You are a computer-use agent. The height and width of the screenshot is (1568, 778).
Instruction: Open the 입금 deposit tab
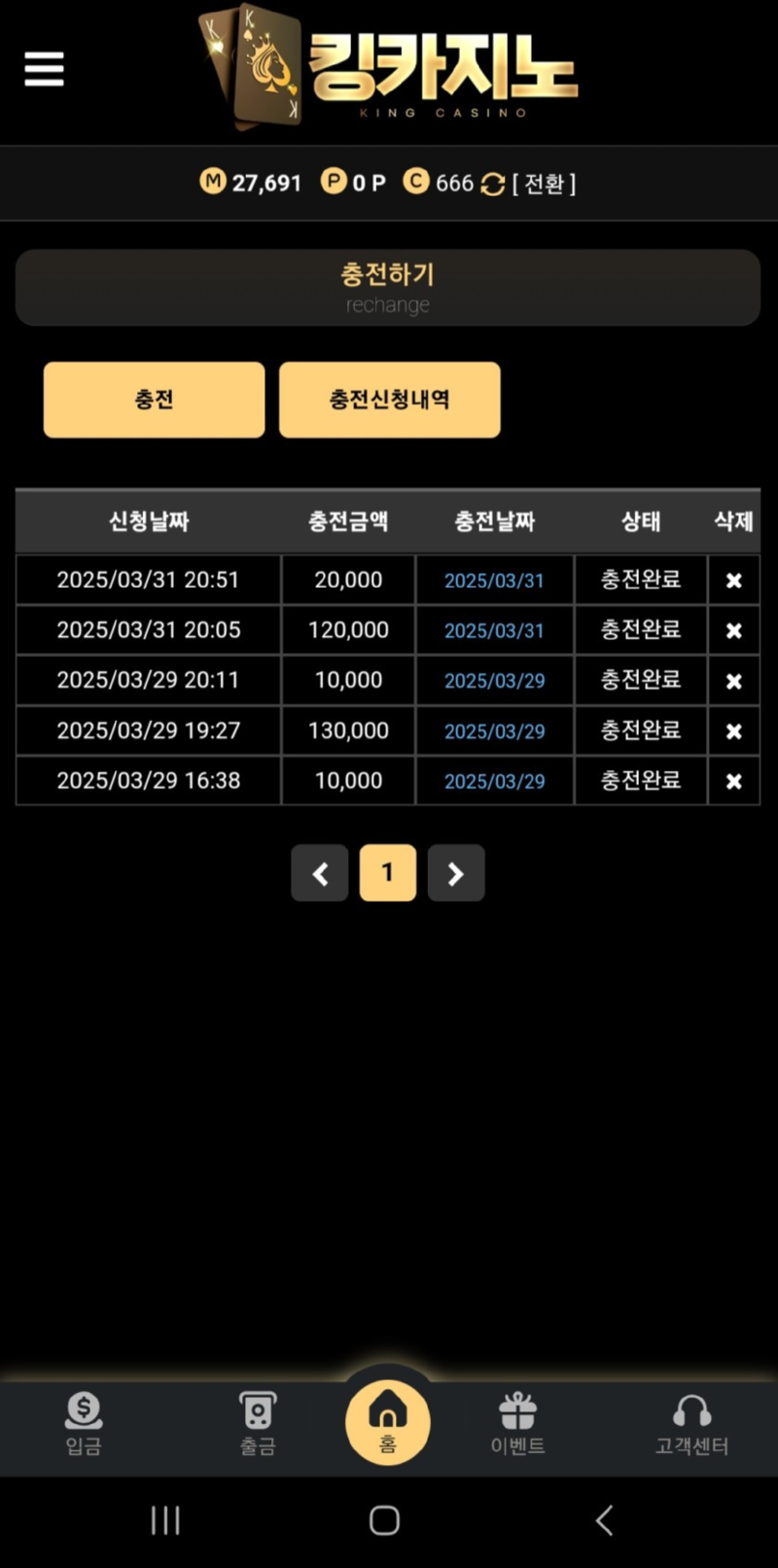pos(84,1424)
